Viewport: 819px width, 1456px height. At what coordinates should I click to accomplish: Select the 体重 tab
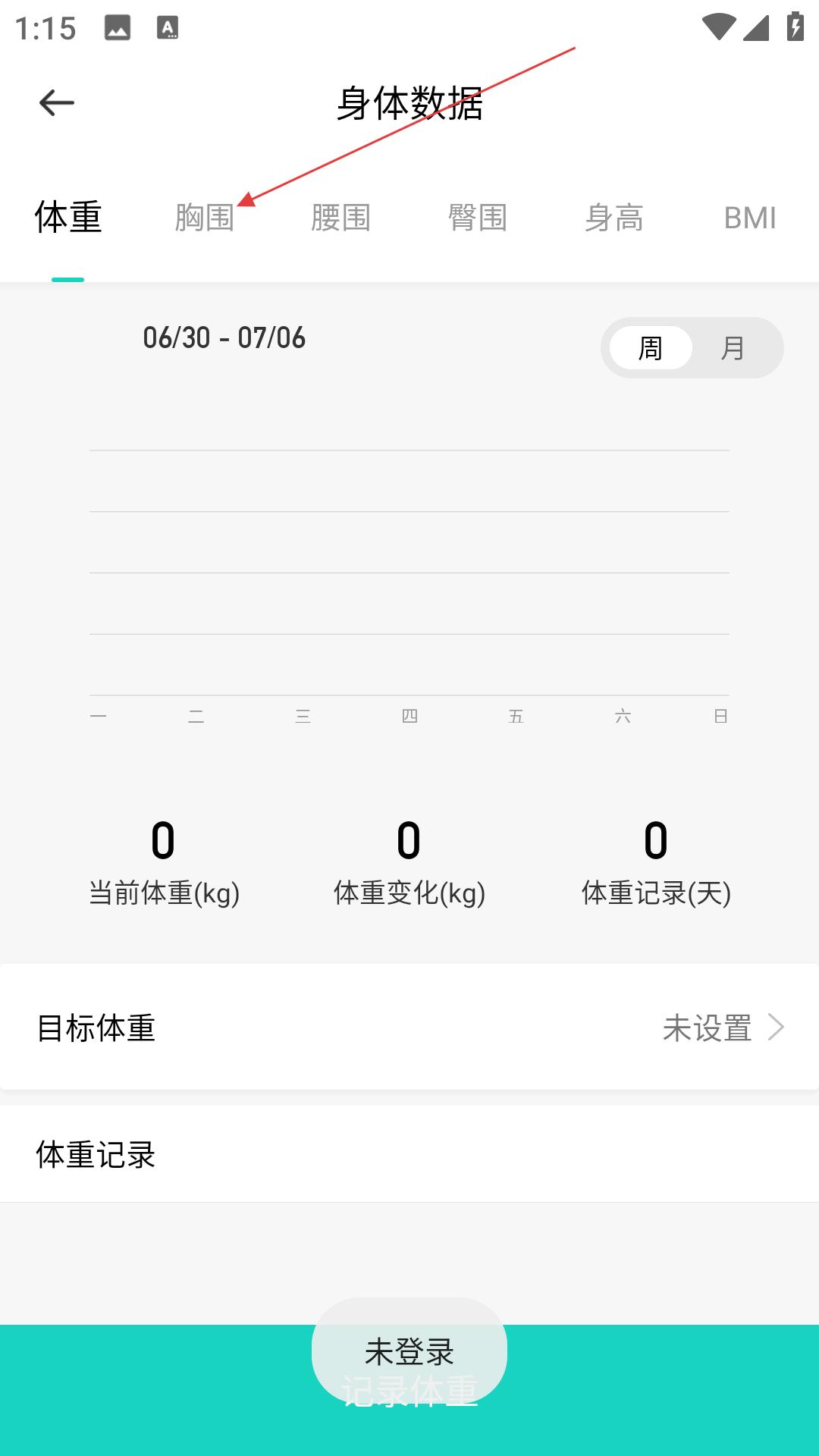(68, 218)
